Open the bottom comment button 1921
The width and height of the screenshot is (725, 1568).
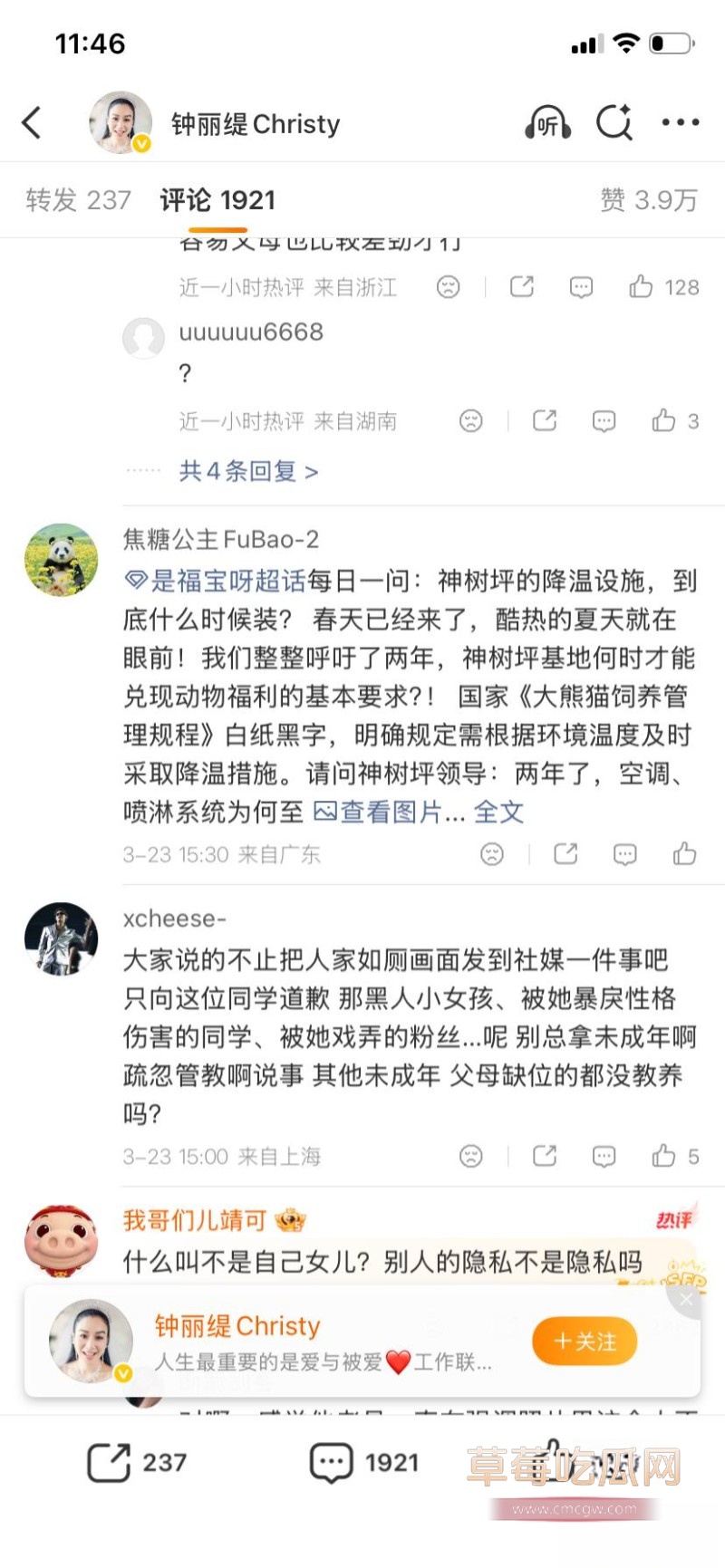point(364,1463)
